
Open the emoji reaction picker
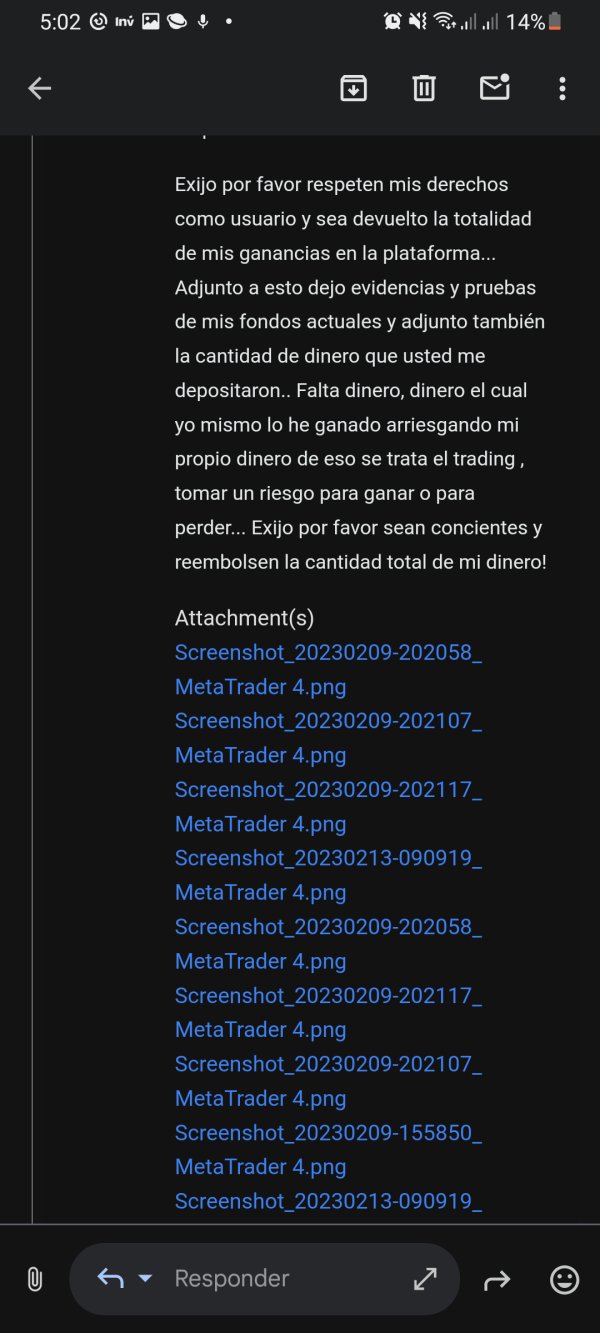click(565, 1279)
